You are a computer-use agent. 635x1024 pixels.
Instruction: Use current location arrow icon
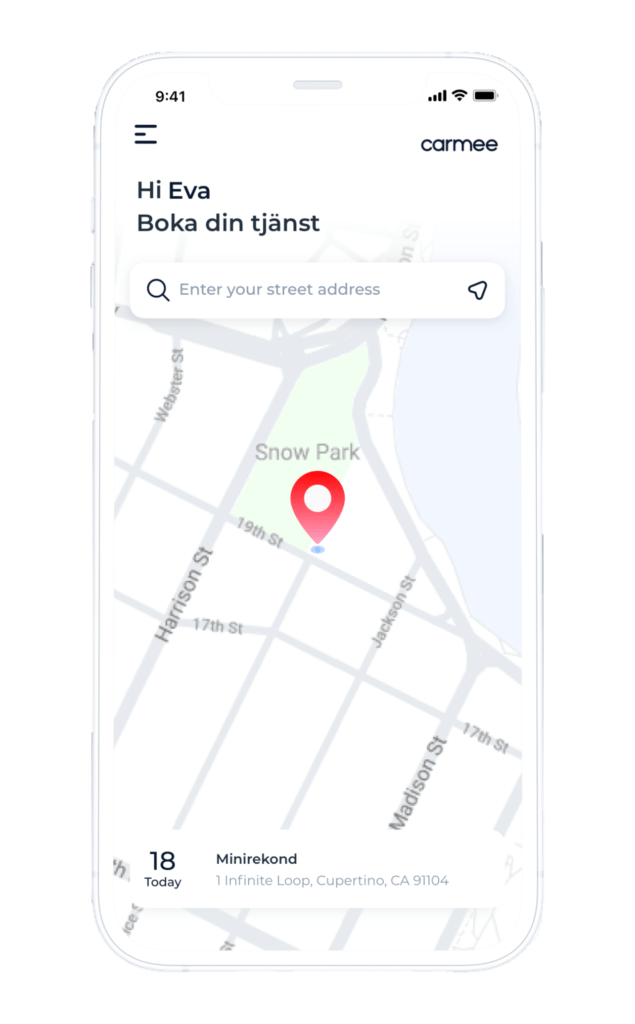coord(478,290)
